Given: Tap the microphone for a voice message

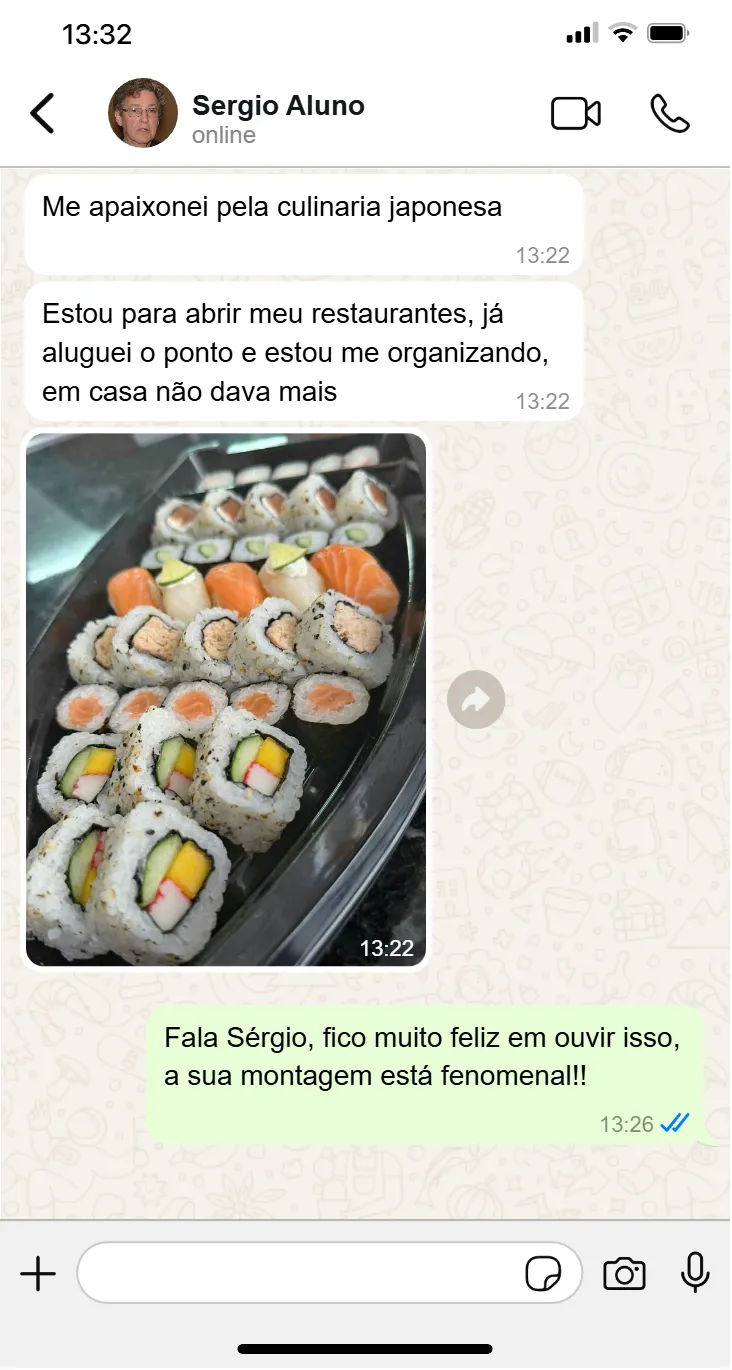Looking at the screenshot, I should [x=695, y=1273].
